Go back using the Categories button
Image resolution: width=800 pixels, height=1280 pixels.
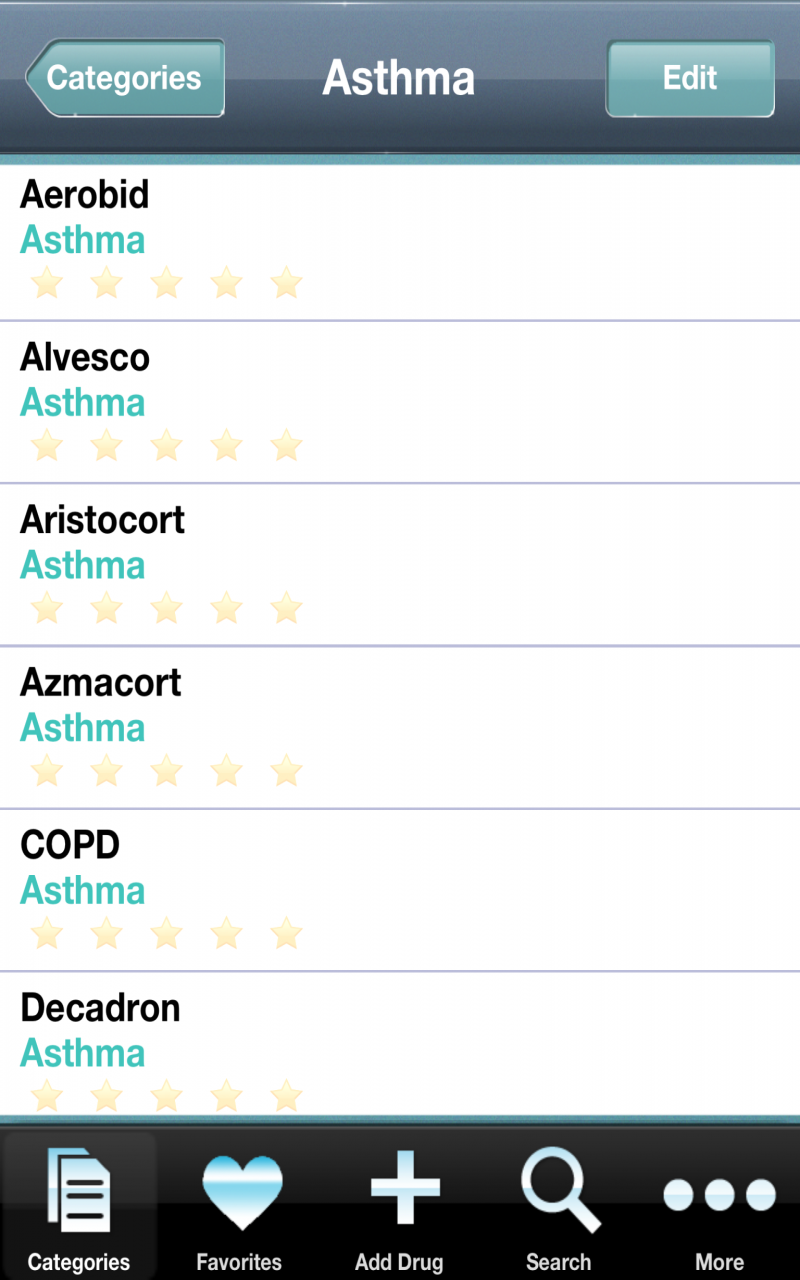123,78
